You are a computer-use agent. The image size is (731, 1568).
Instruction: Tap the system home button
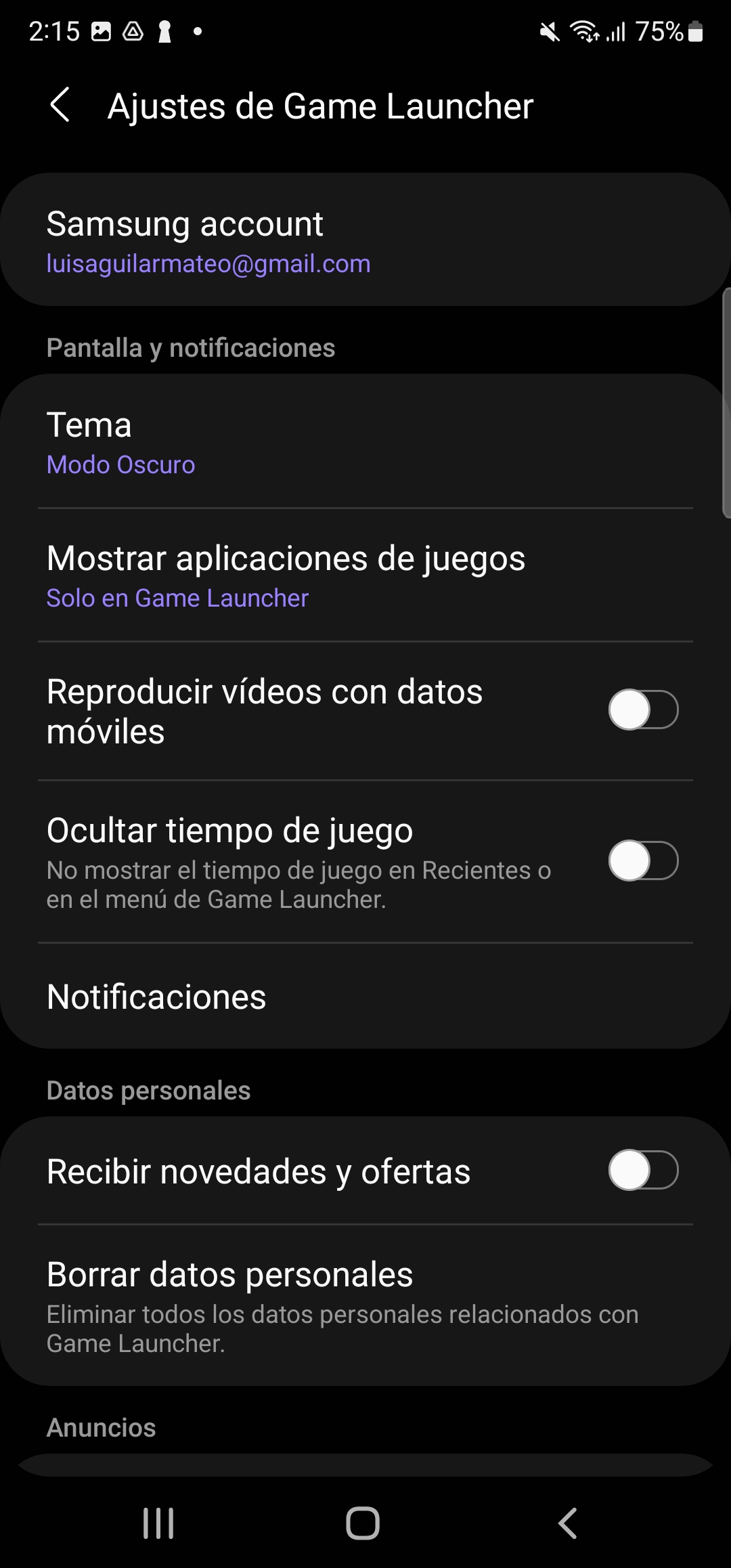coord(363,1523)
